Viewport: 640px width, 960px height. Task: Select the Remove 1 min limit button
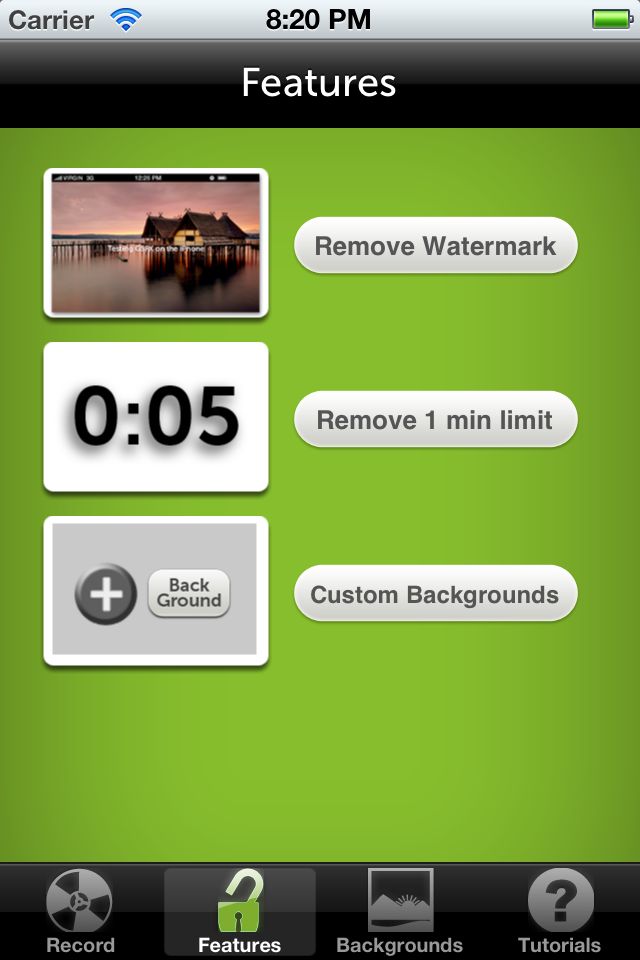coord(435,419)
